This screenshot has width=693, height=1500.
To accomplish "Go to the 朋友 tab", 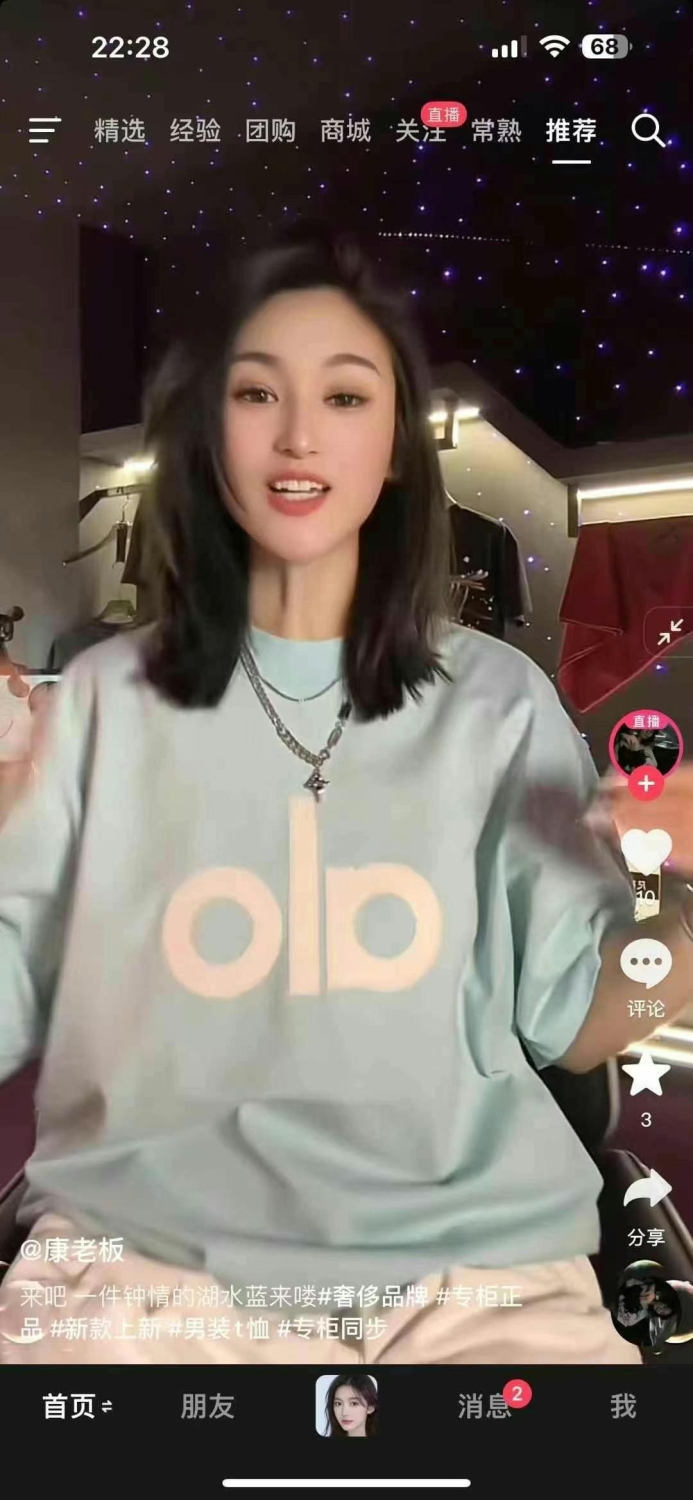I will tap(207, 1406).
